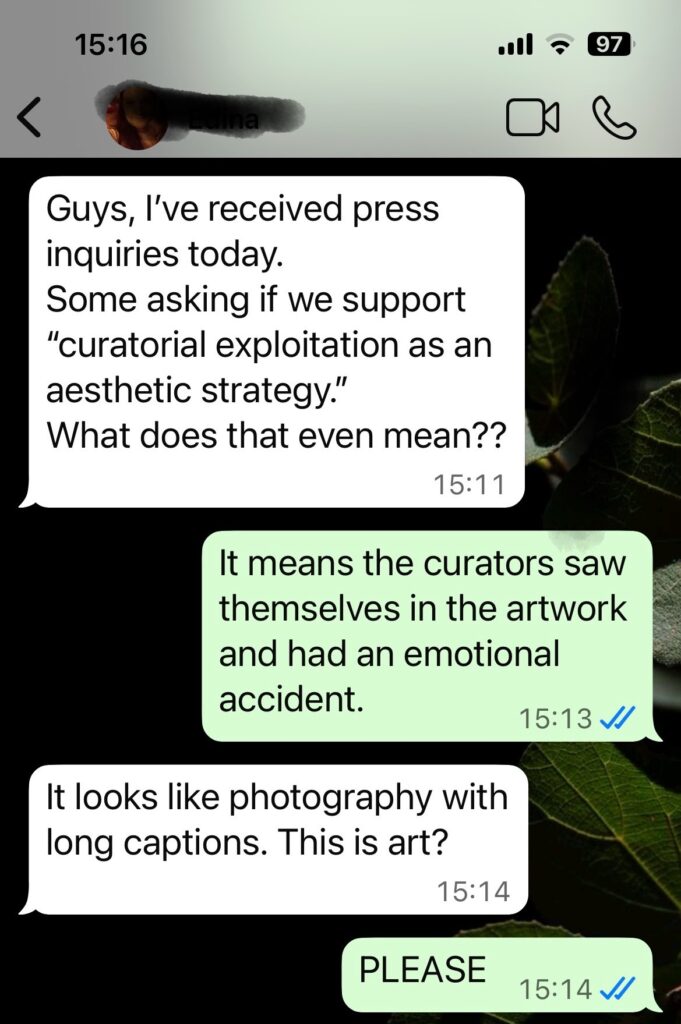Go back to the chat list
This screenshot has width=681, height=1024.
(x=30, y=118)
